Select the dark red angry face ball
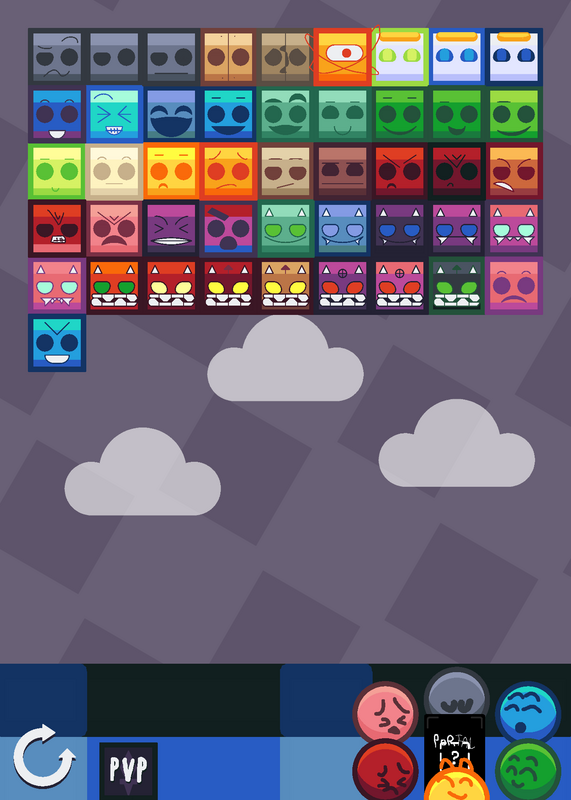571x800 pixels. point(385,769)
